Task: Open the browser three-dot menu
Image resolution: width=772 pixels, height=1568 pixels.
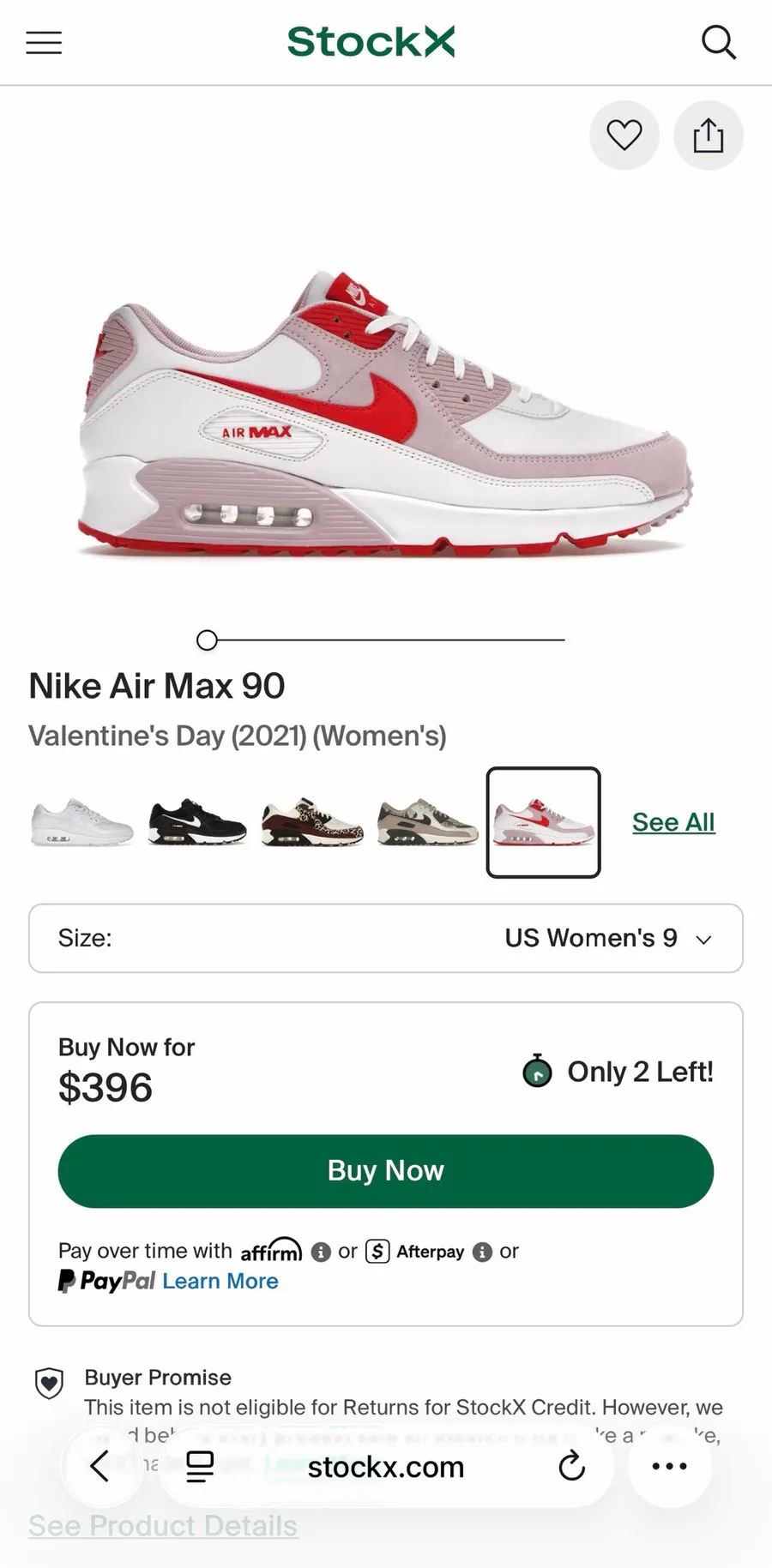Action: [x=670, y=1466]
